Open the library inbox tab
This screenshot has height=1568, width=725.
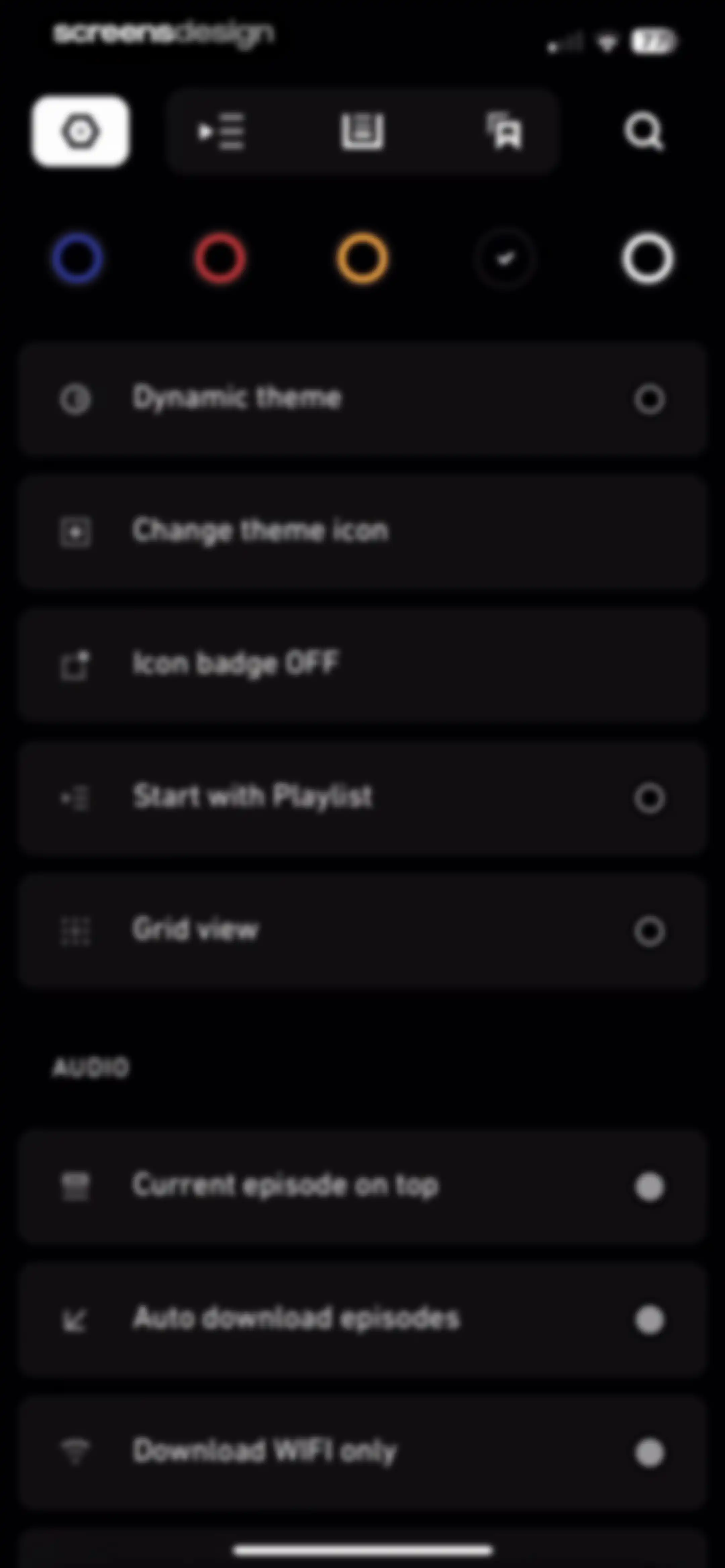362,131
